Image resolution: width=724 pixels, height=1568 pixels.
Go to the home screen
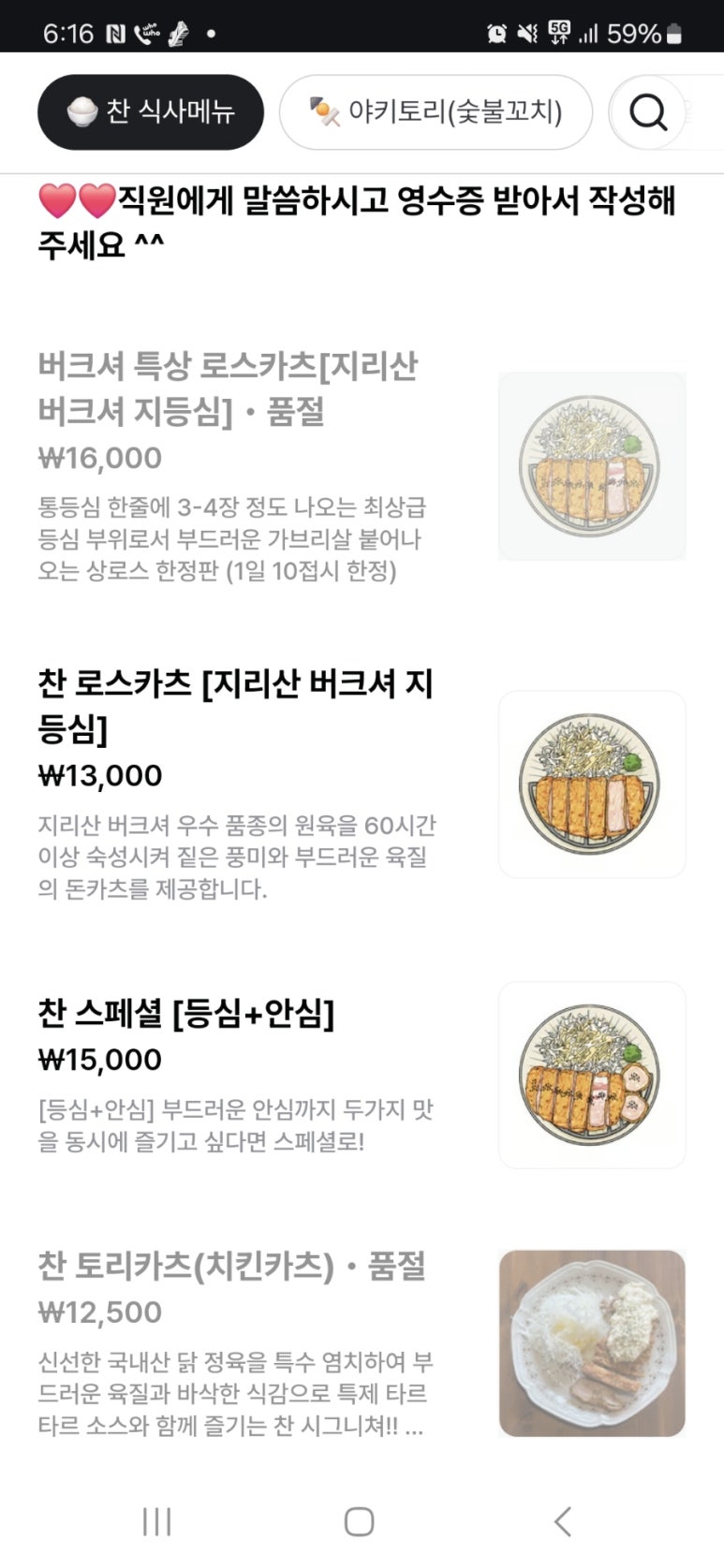click(360, 1522)
